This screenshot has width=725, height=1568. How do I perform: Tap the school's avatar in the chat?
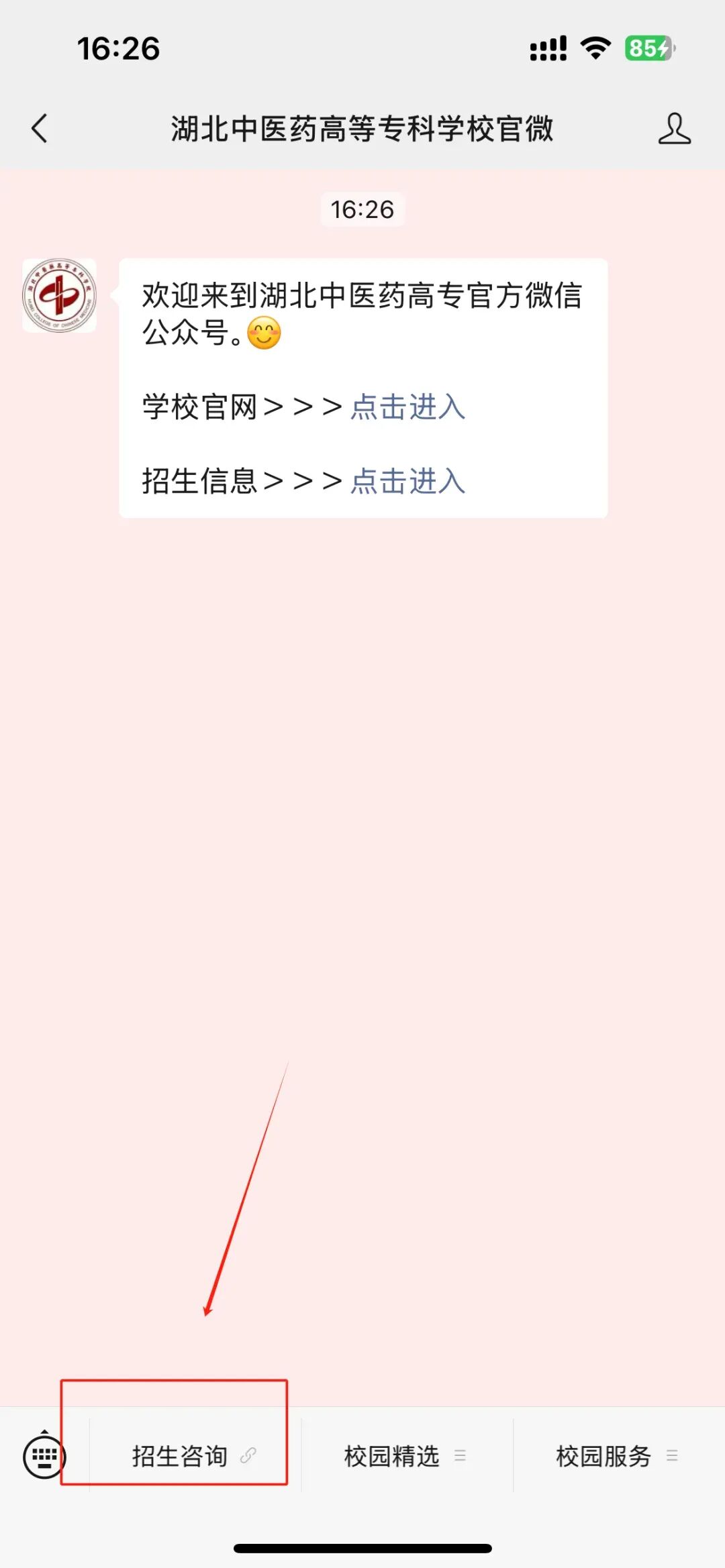coord(60,296)
